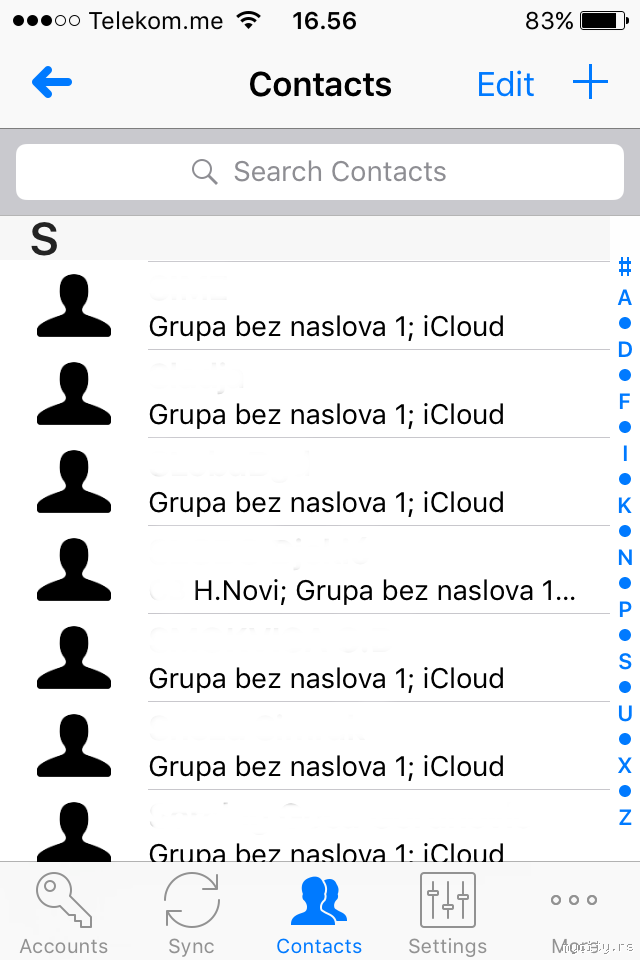Jump to letter F in index

tap(625, 402)
